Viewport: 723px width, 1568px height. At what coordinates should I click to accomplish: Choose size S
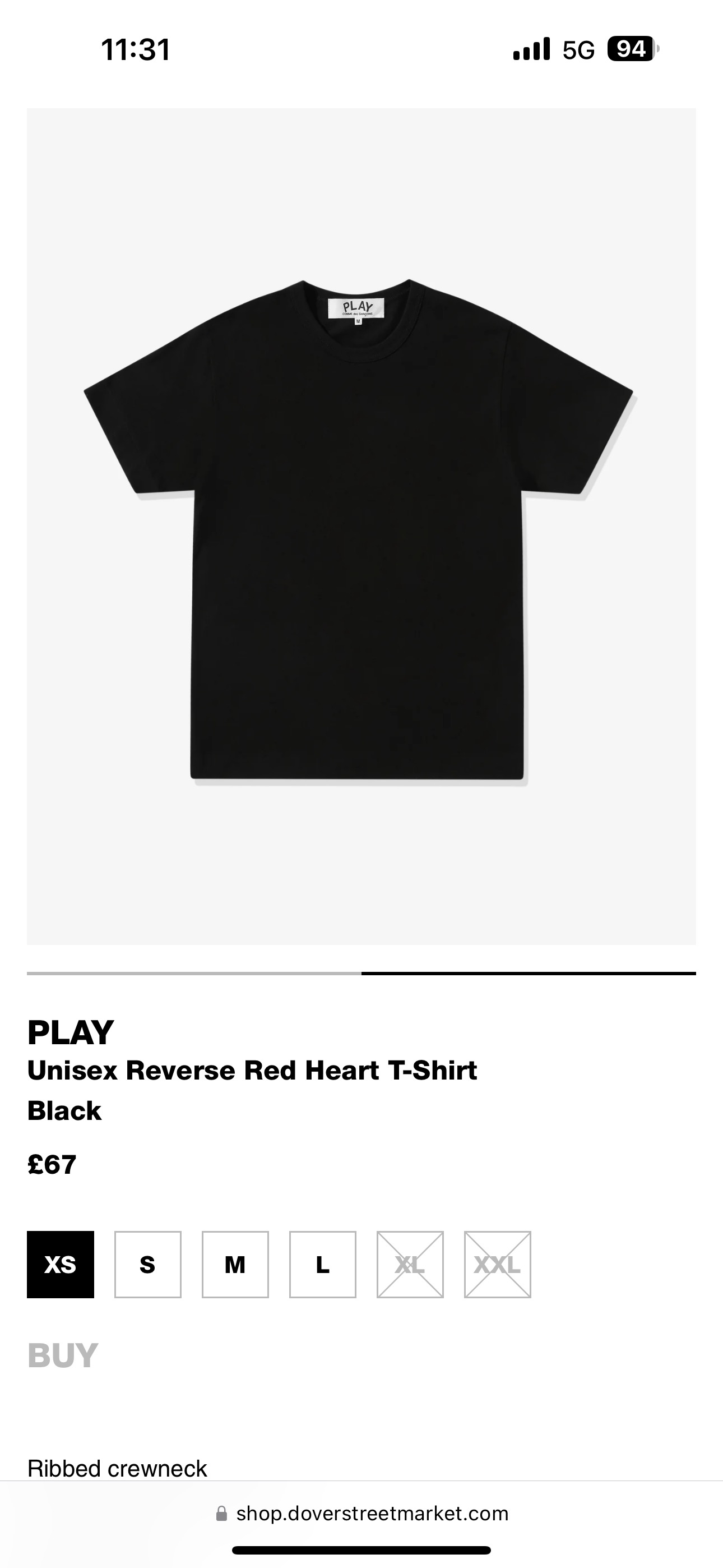point(148,1264)
